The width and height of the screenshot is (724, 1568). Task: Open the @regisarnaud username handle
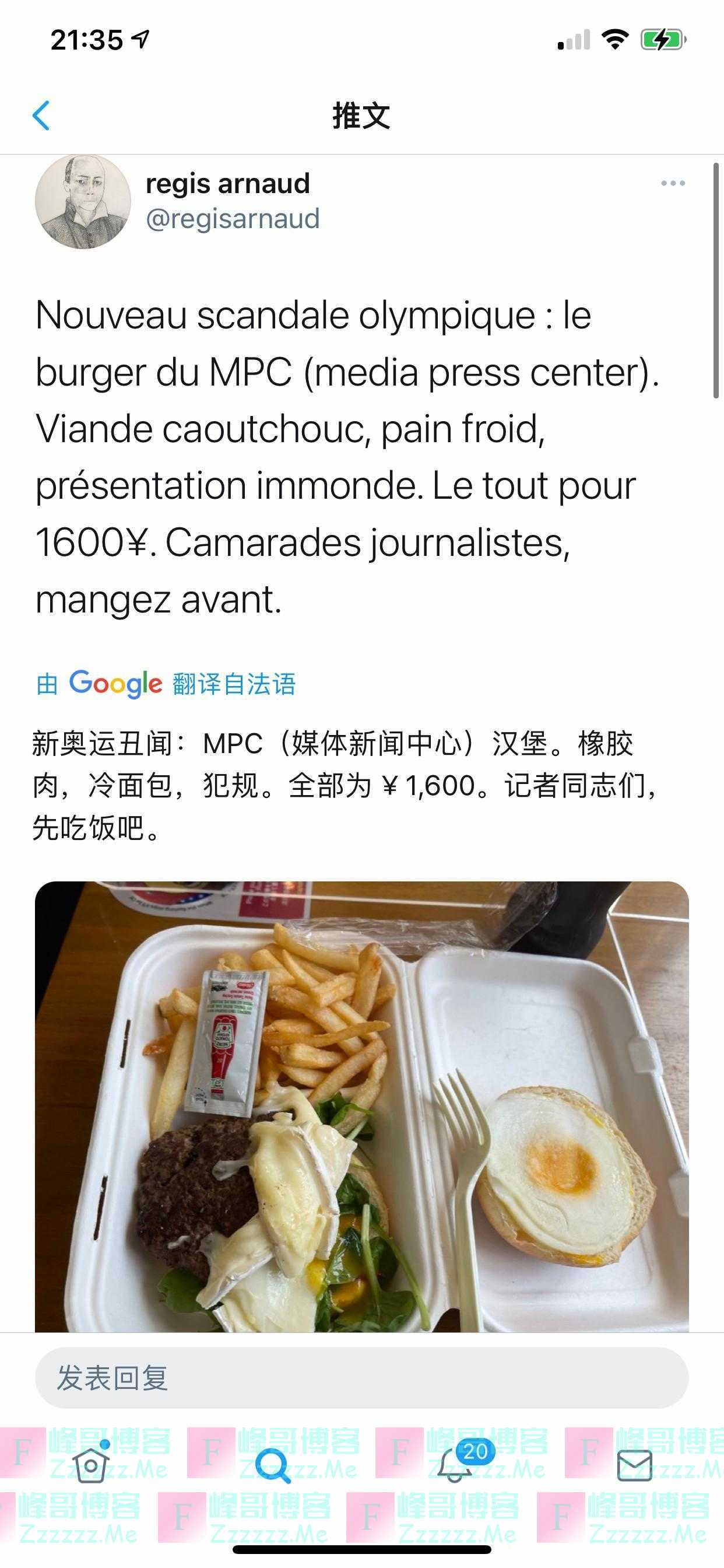[233, 219]
